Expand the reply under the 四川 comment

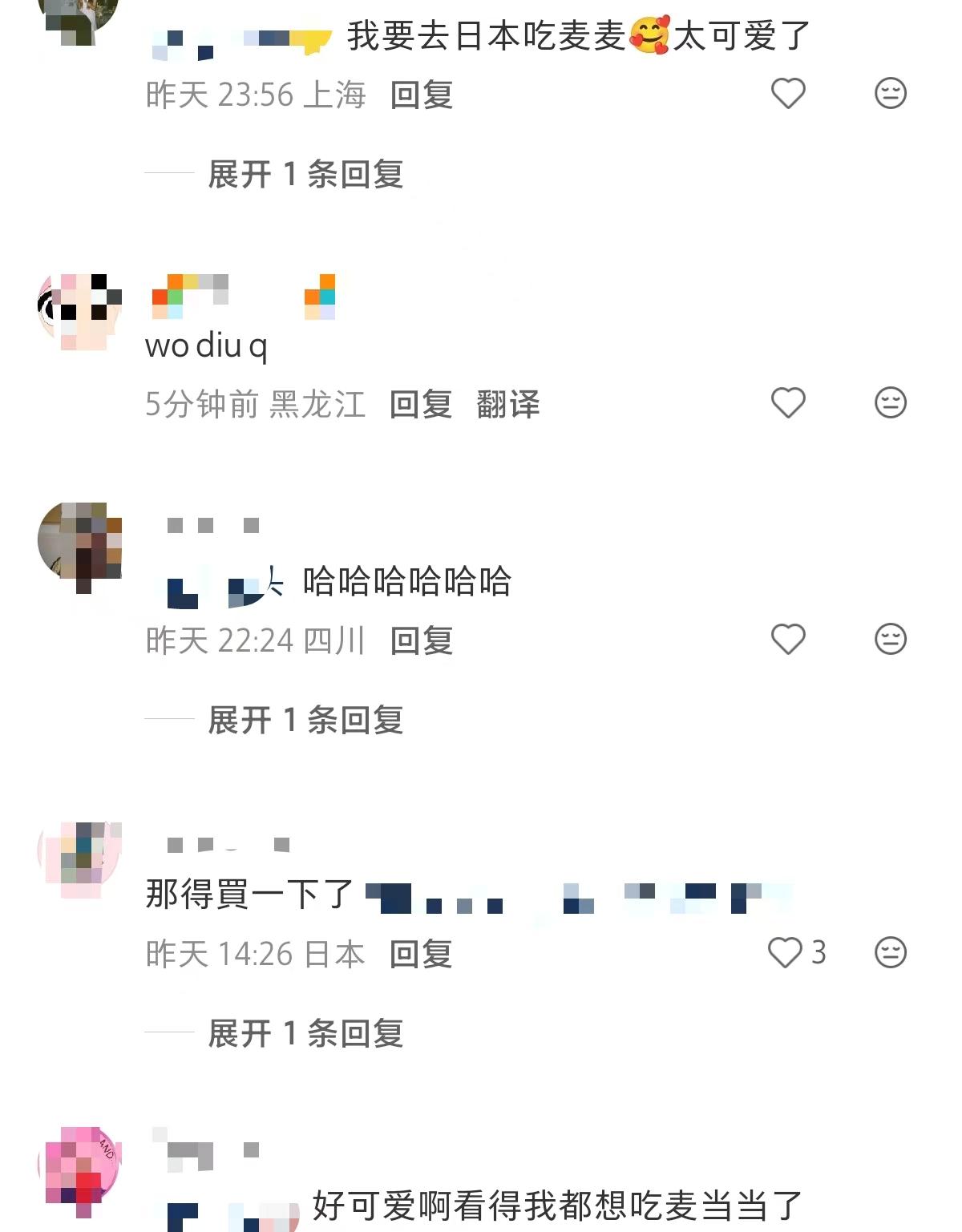click(x=305, y=720)
